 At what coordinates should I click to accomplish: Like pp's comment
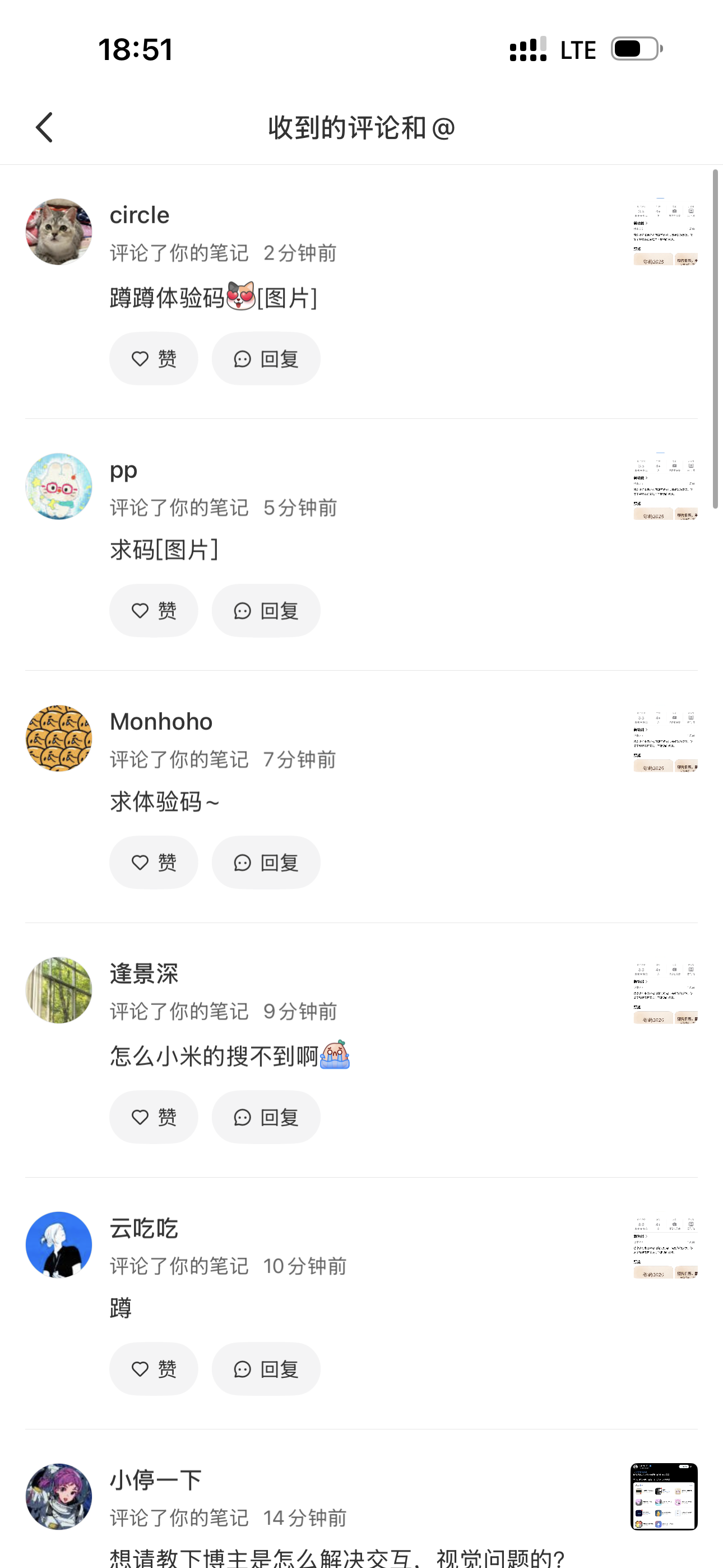tap(154, 611)
